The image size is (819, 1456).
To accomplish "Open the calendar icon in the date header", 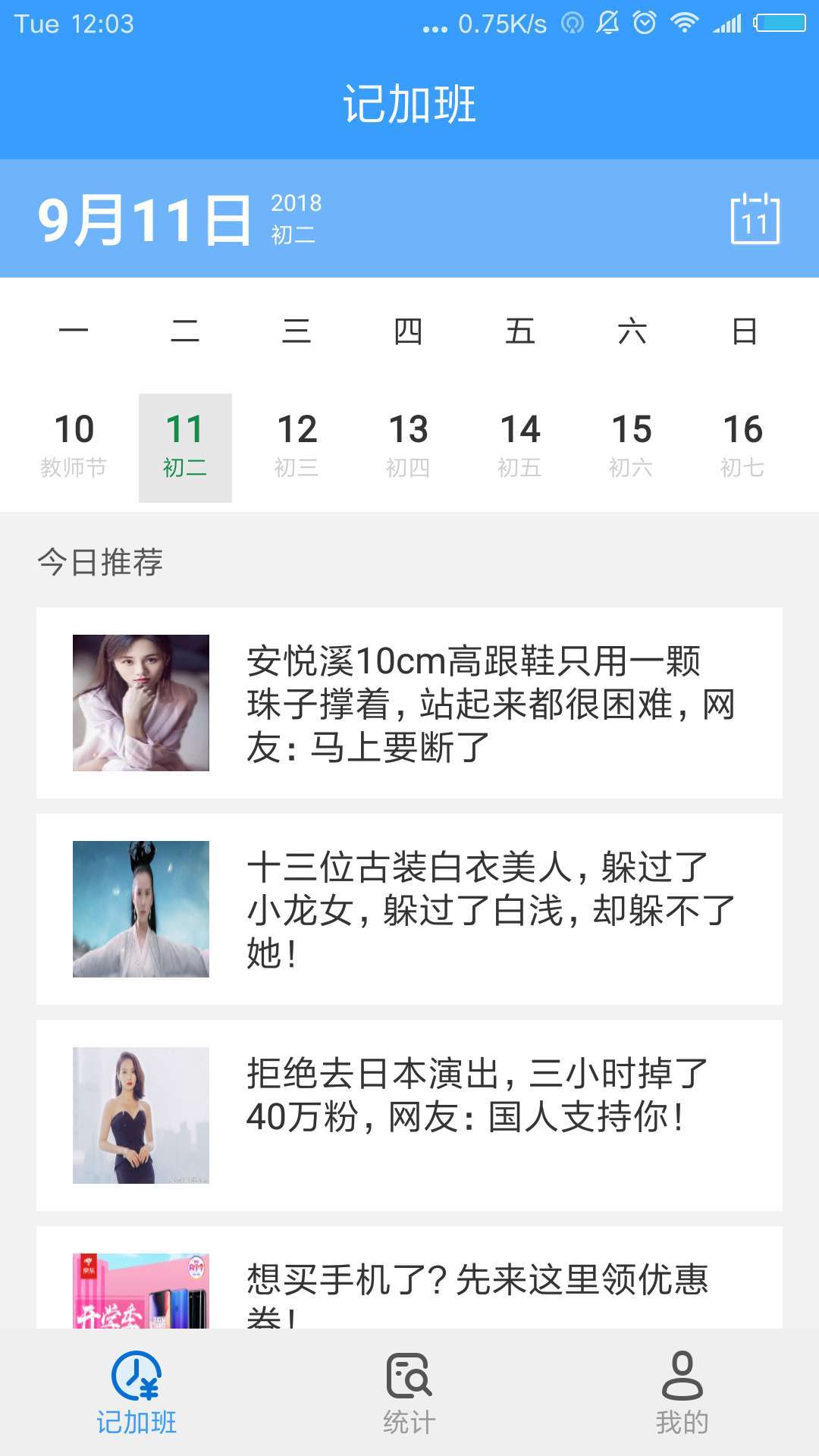I will click(x=755, y=218).
